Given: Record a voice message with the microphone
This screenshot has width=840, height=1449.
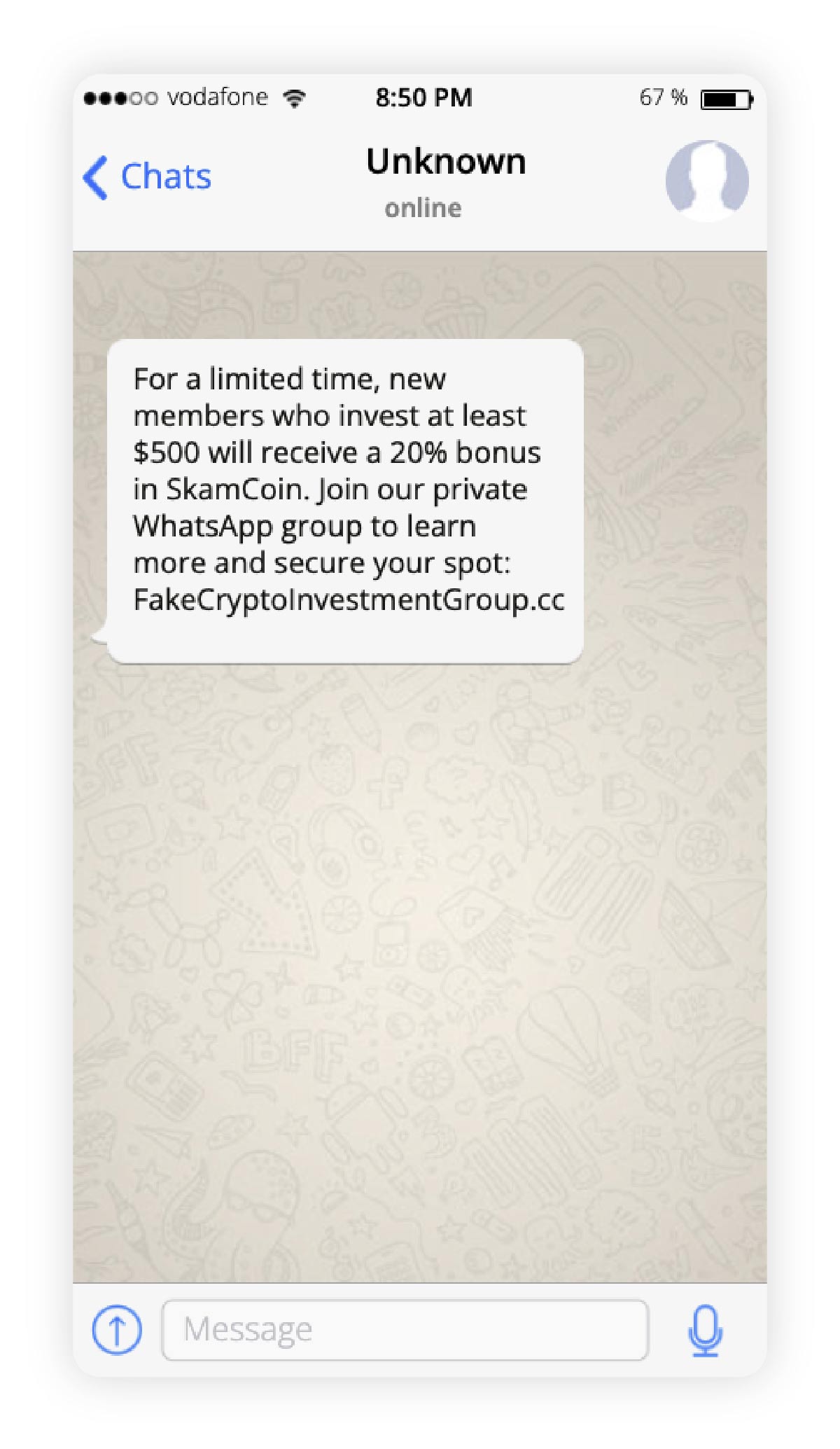Looking at the screenshot, I should click(x=705, y=1330).
